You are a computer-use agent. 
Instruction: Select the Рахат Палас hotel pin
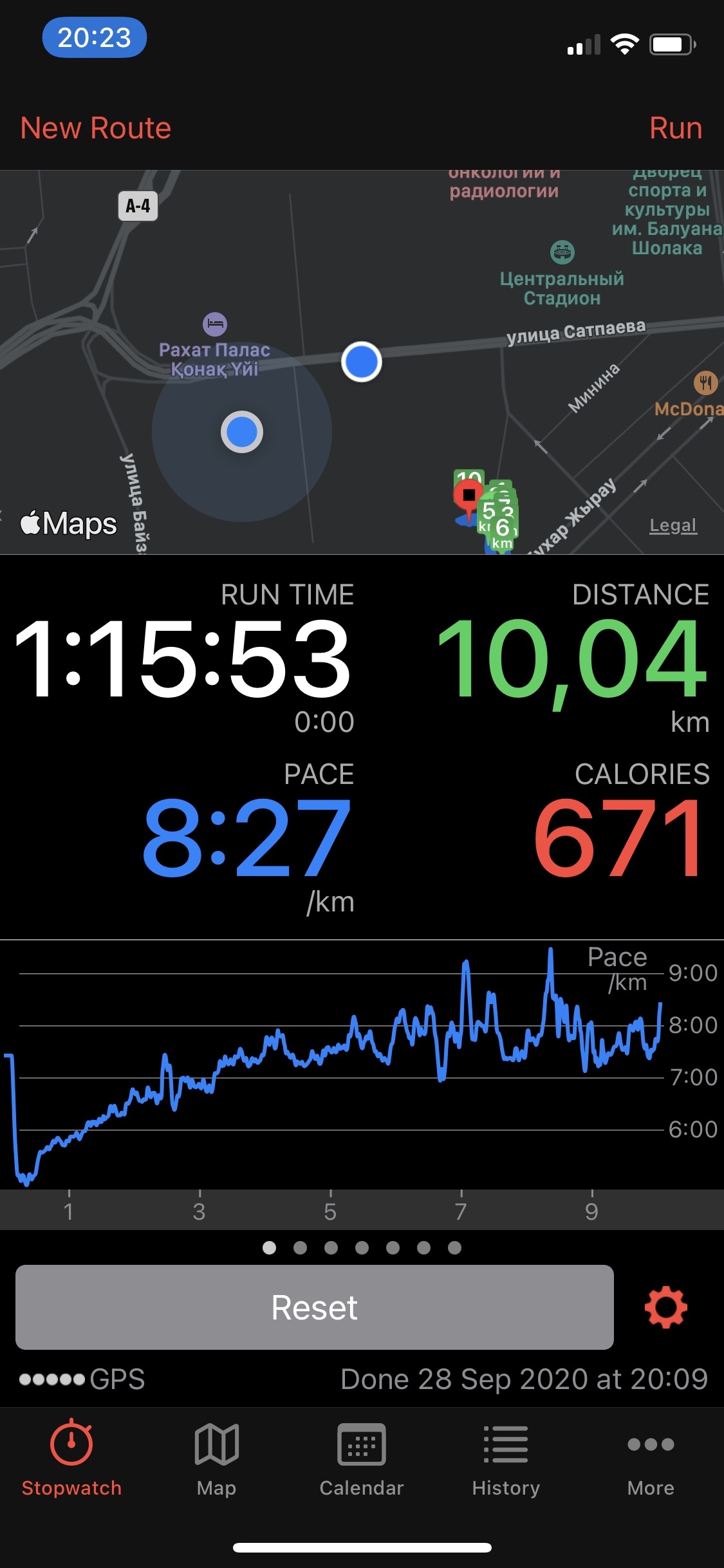(215, 324)
